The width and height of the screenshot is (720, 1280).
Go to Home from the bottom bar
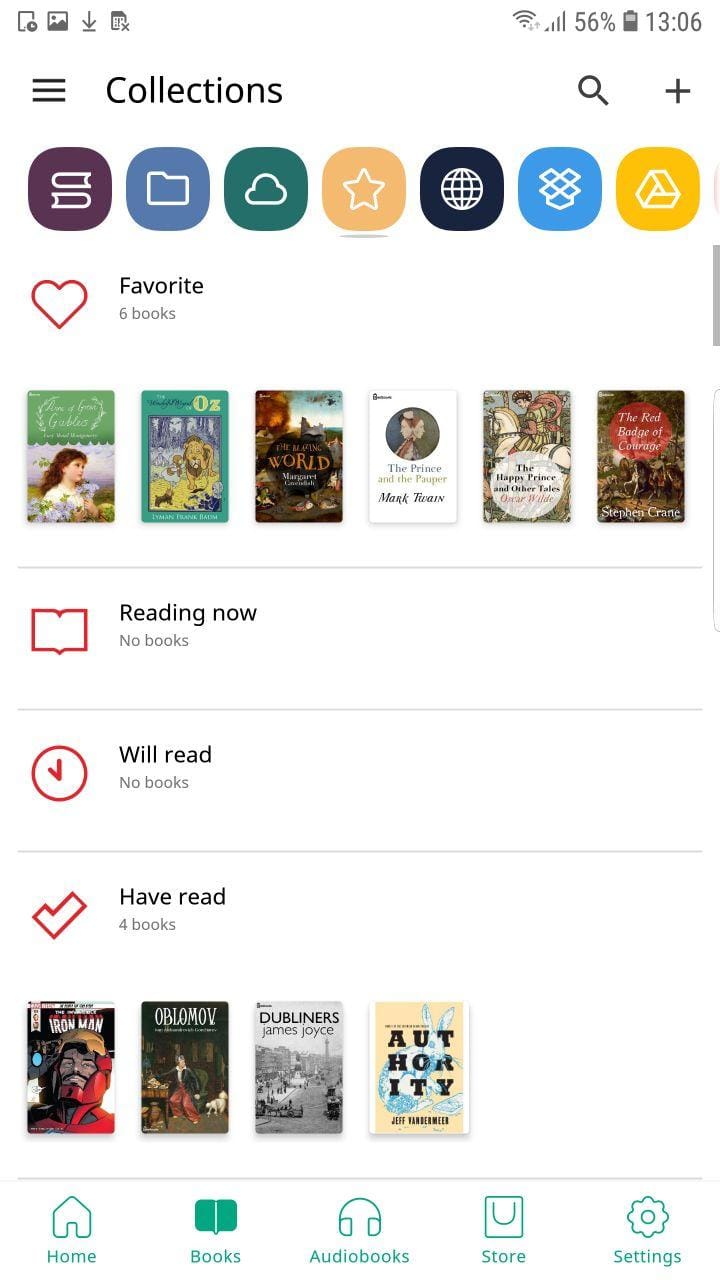pos(71,1228)
